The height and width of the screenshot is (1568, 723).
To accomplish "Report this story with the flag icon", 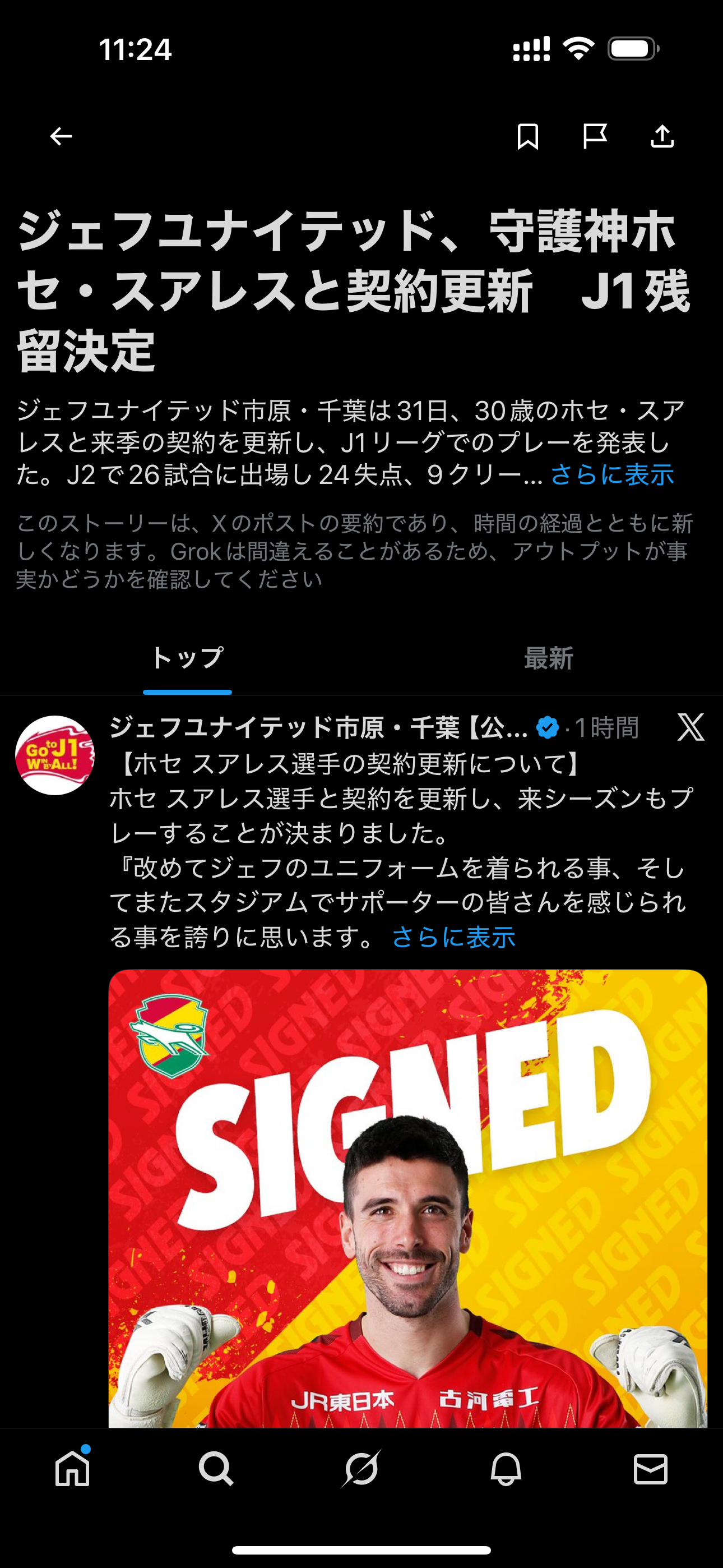I will coord(595,136).
